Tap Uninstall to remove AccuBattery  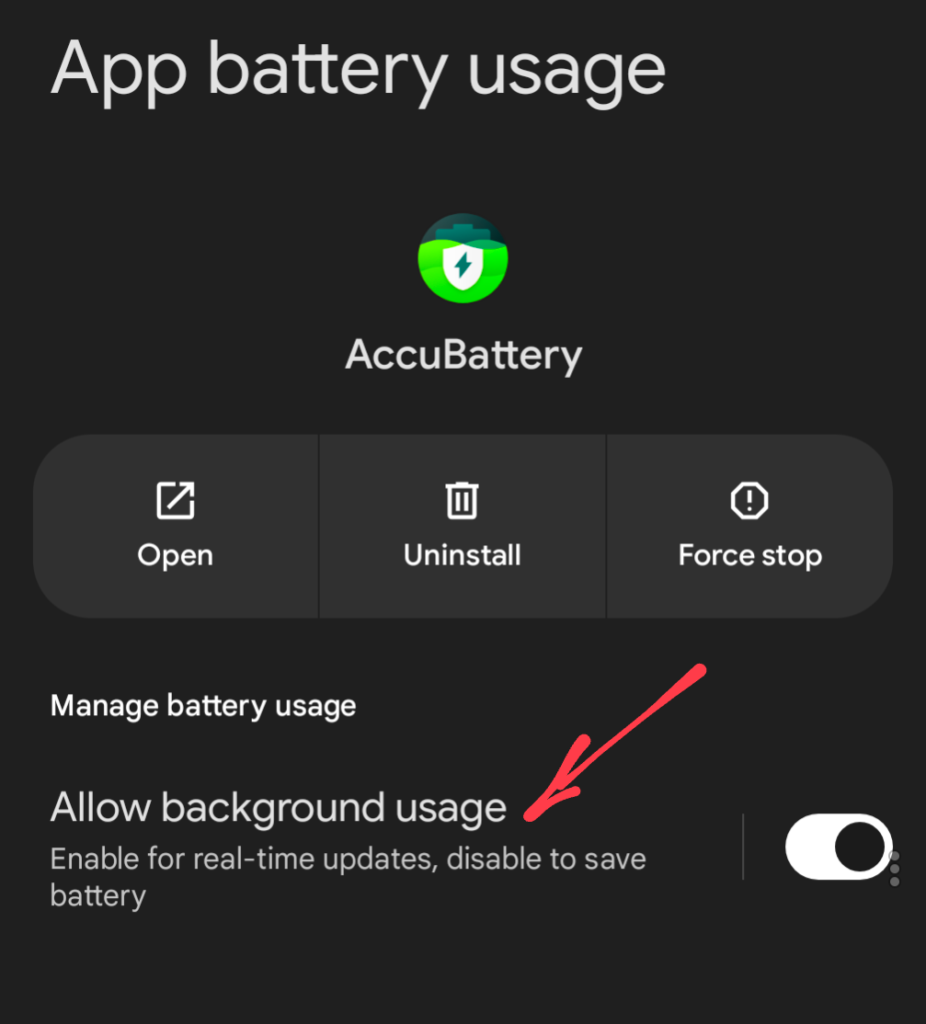pos(462,525)
